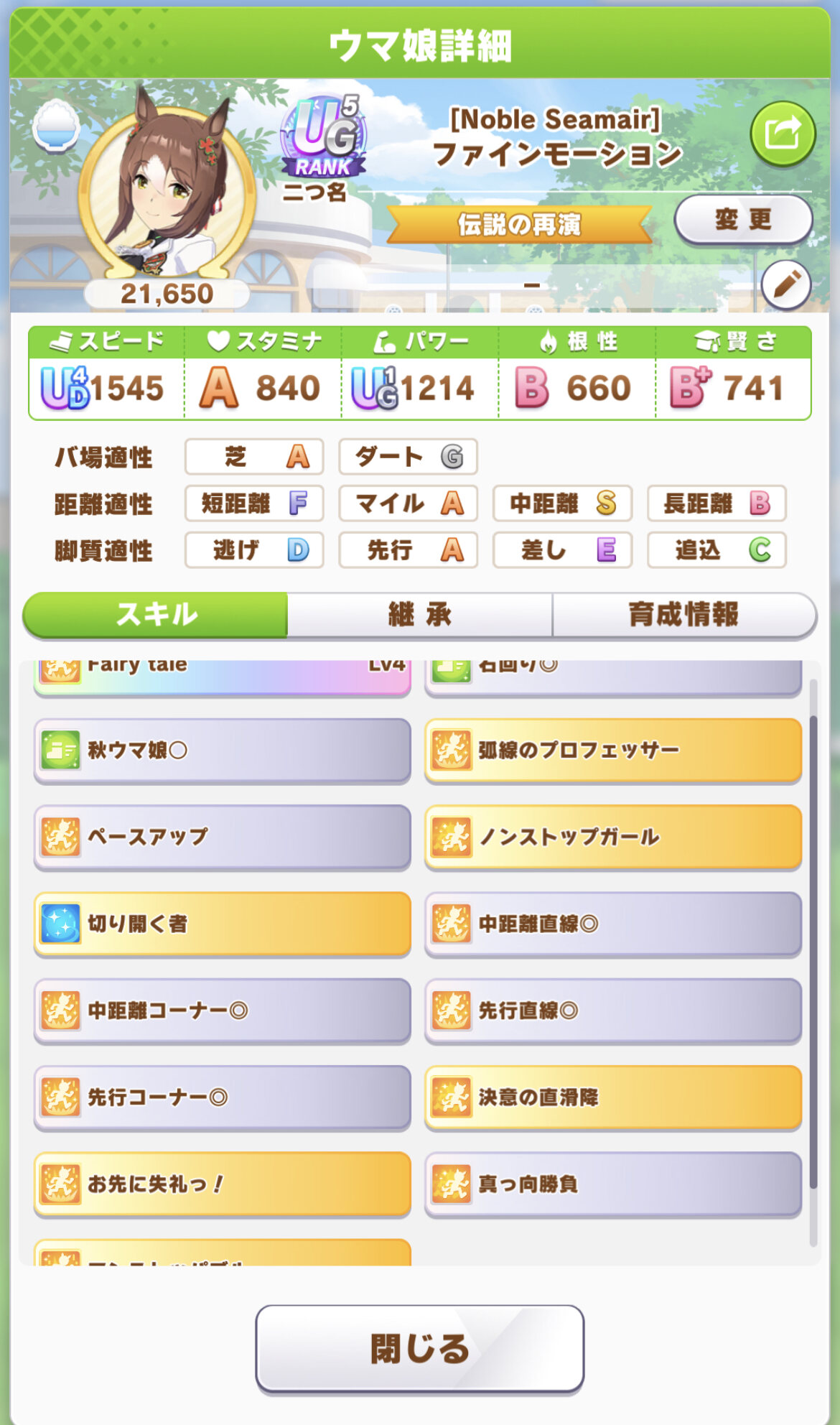Viewport: 840px width, 1425px height.
Task: Edit the memo with the pencil icon
Action: pos(786,285)
